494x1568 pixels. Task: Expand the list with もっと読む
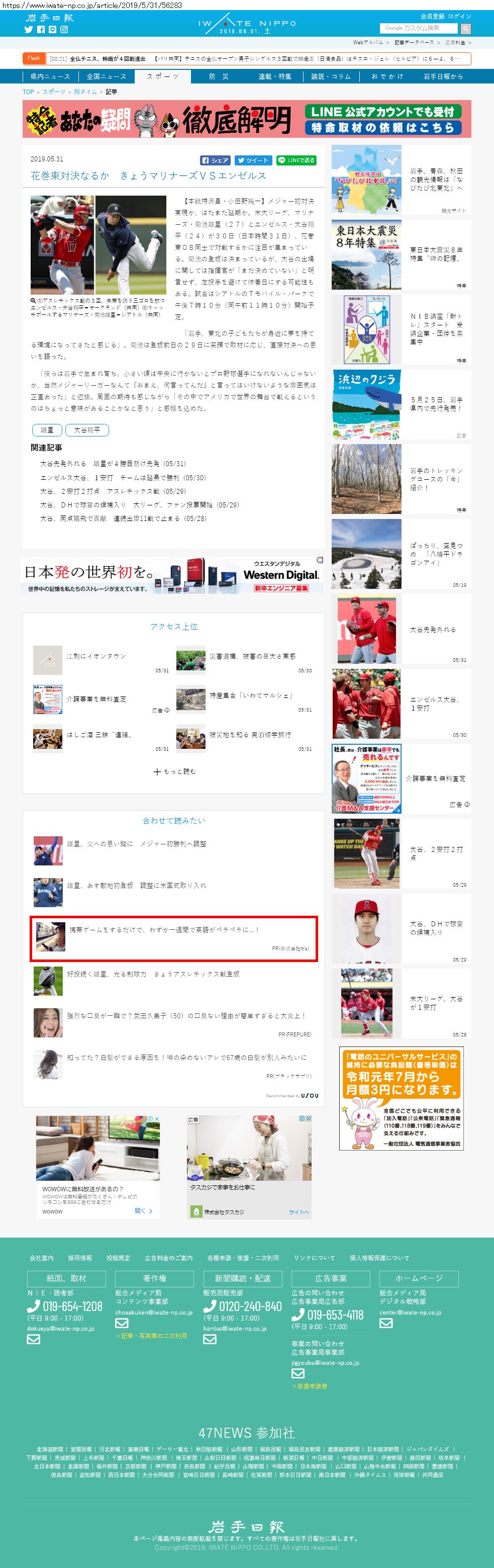click(174, 771)
